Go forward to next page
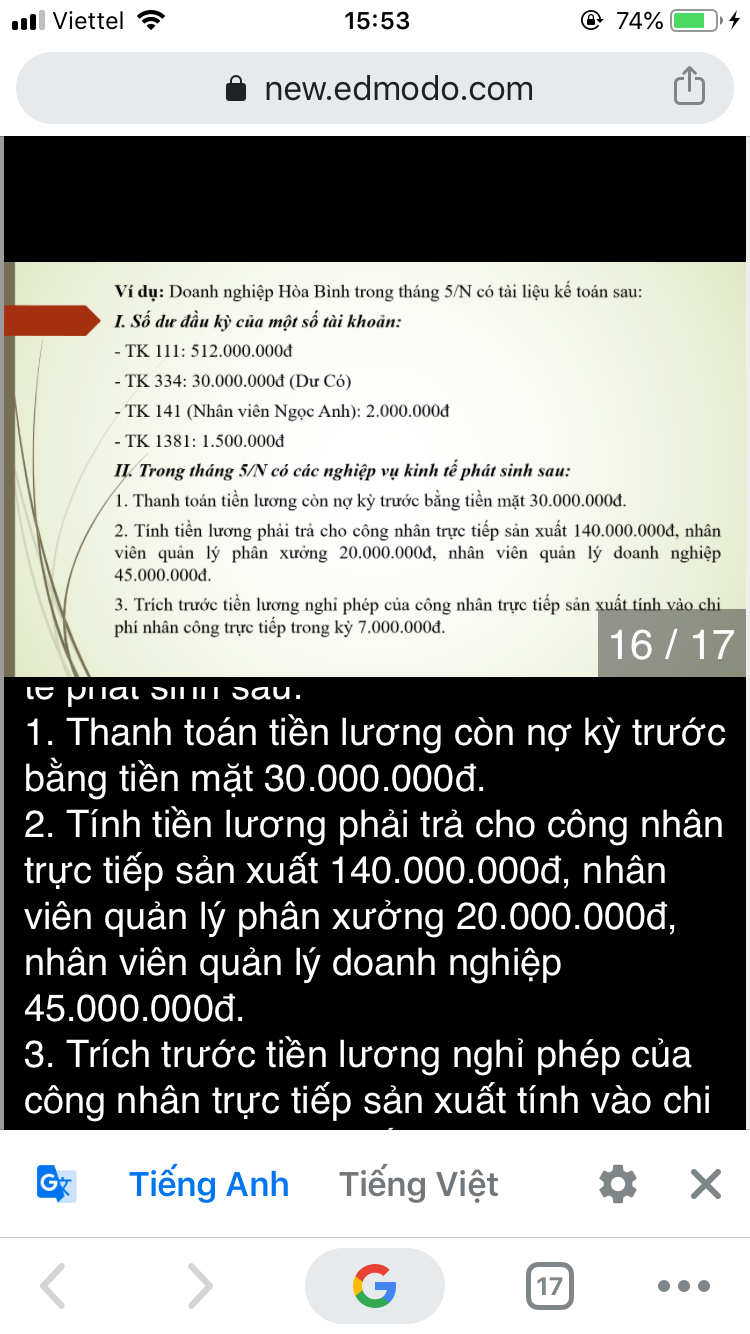This screenshot has height=1334, width=750. 200,1286
